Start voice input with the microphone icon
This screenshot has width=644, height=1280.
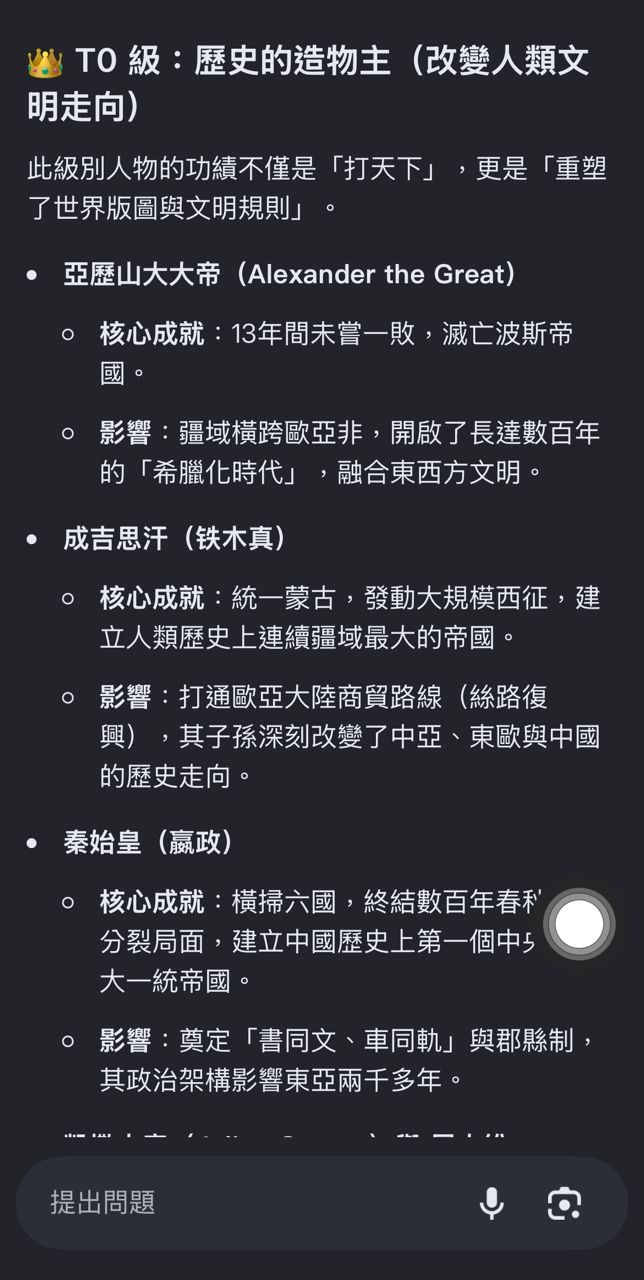click(491, 1203)
